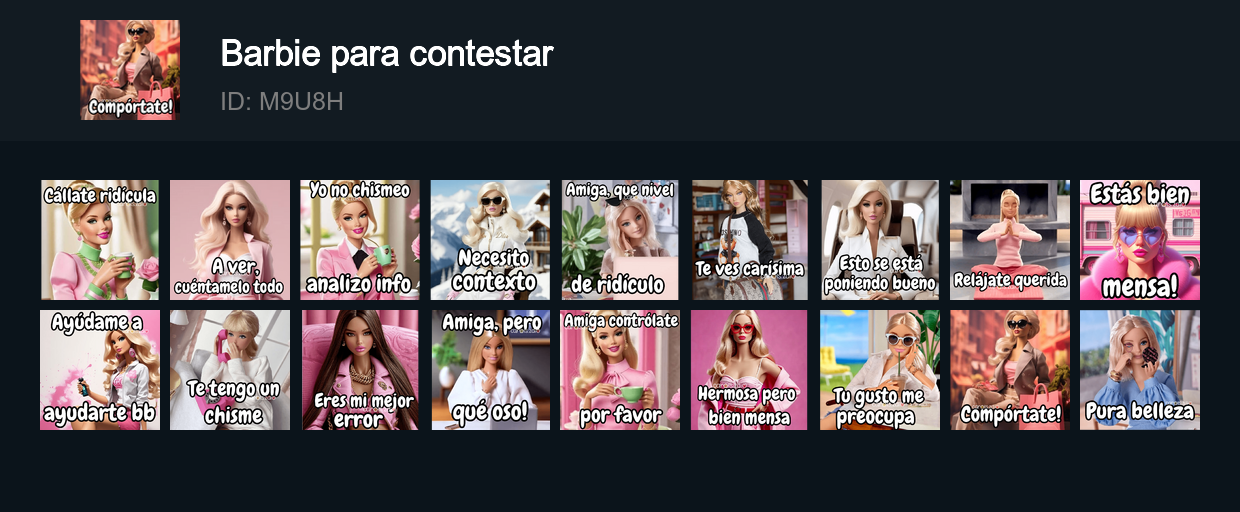Select the 'Compórtate!' sticker in the grid

(x=1010, y=370)
